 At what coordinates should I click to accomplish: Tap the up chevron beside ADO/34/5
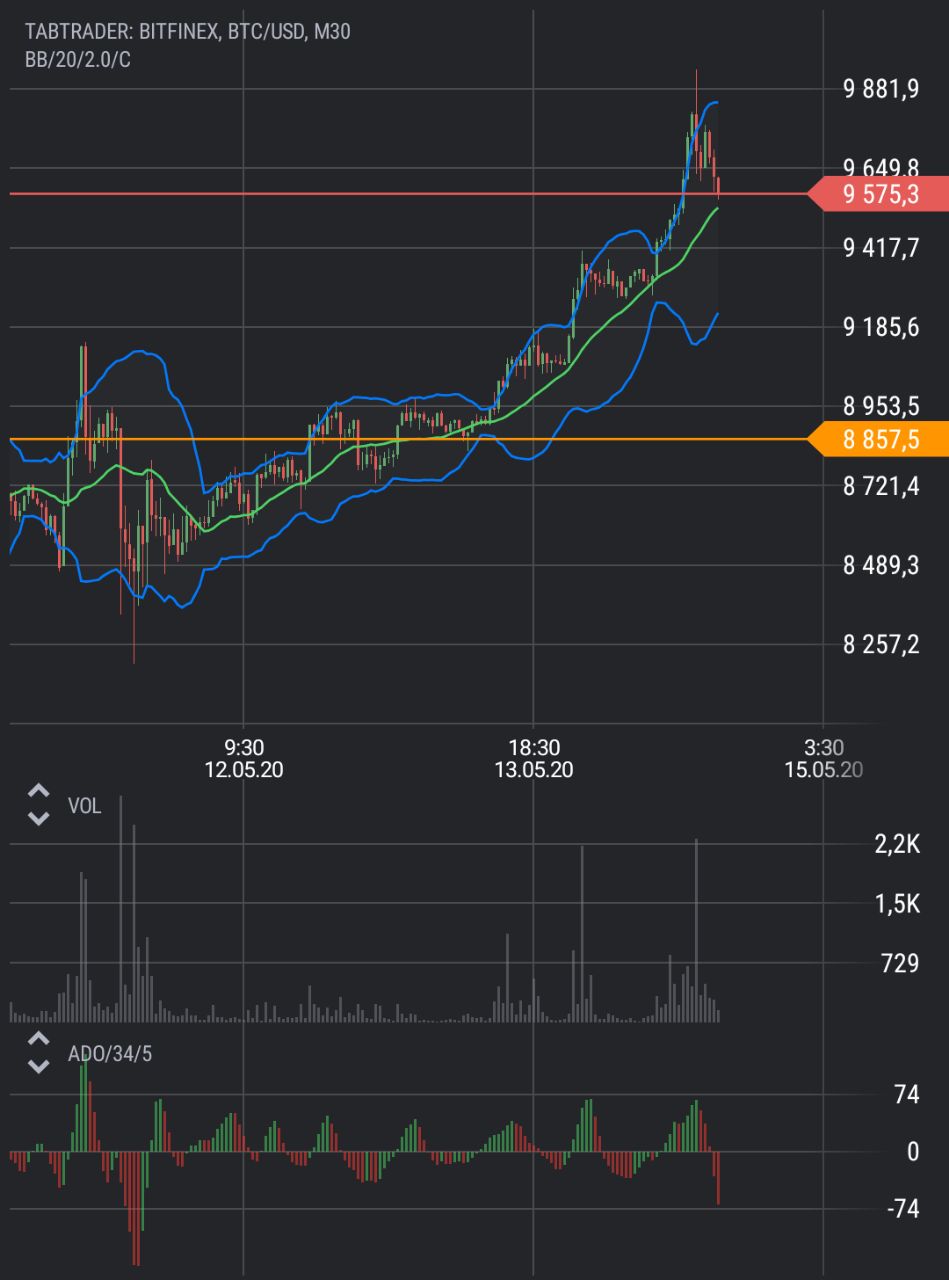(38, 1039)
